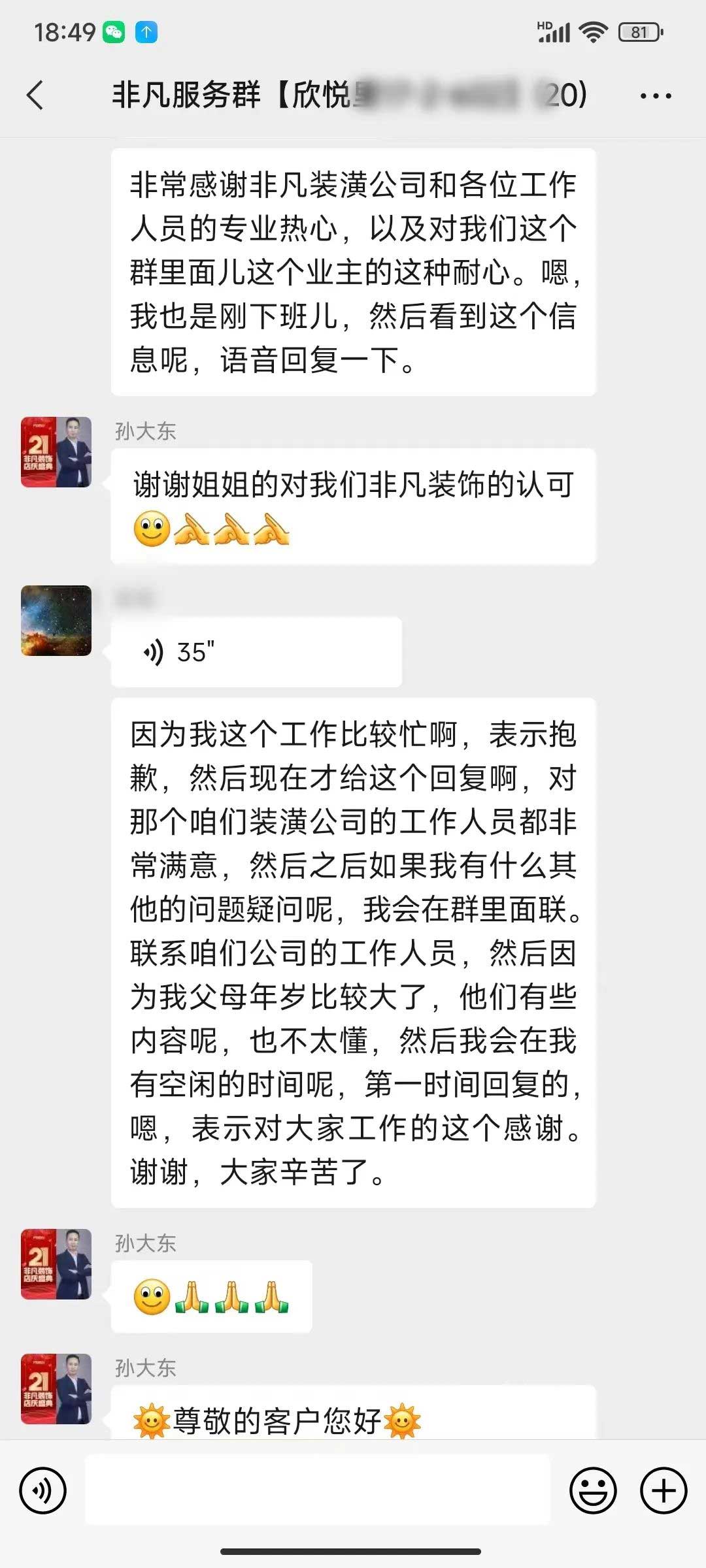Tap the message input field
Viewport: 706px width, 1568px height.
(x=317, y=1491)
